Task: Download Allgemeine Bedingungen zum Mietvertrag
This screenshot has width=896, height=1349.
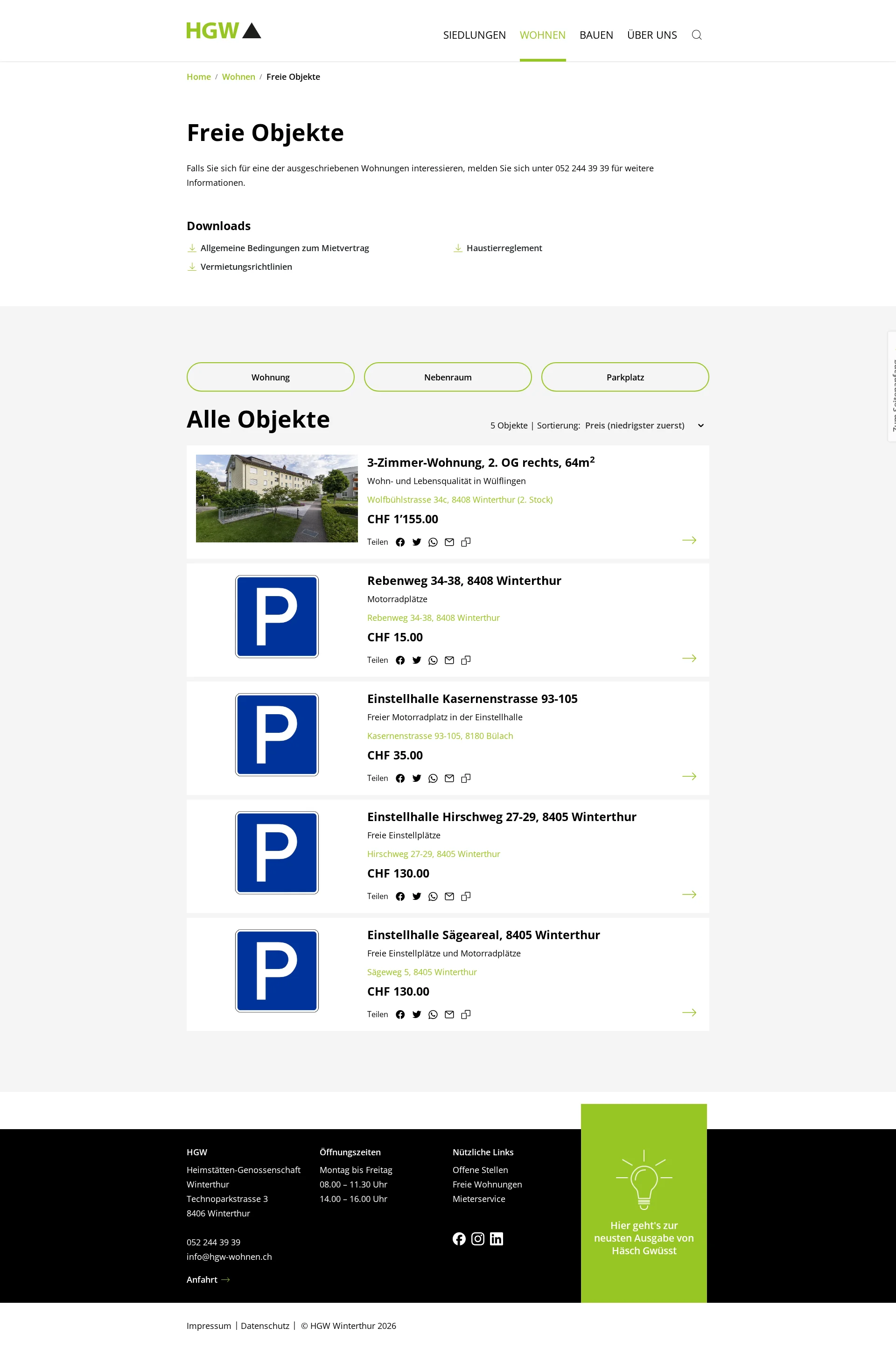Action: (x=284, y=248)
